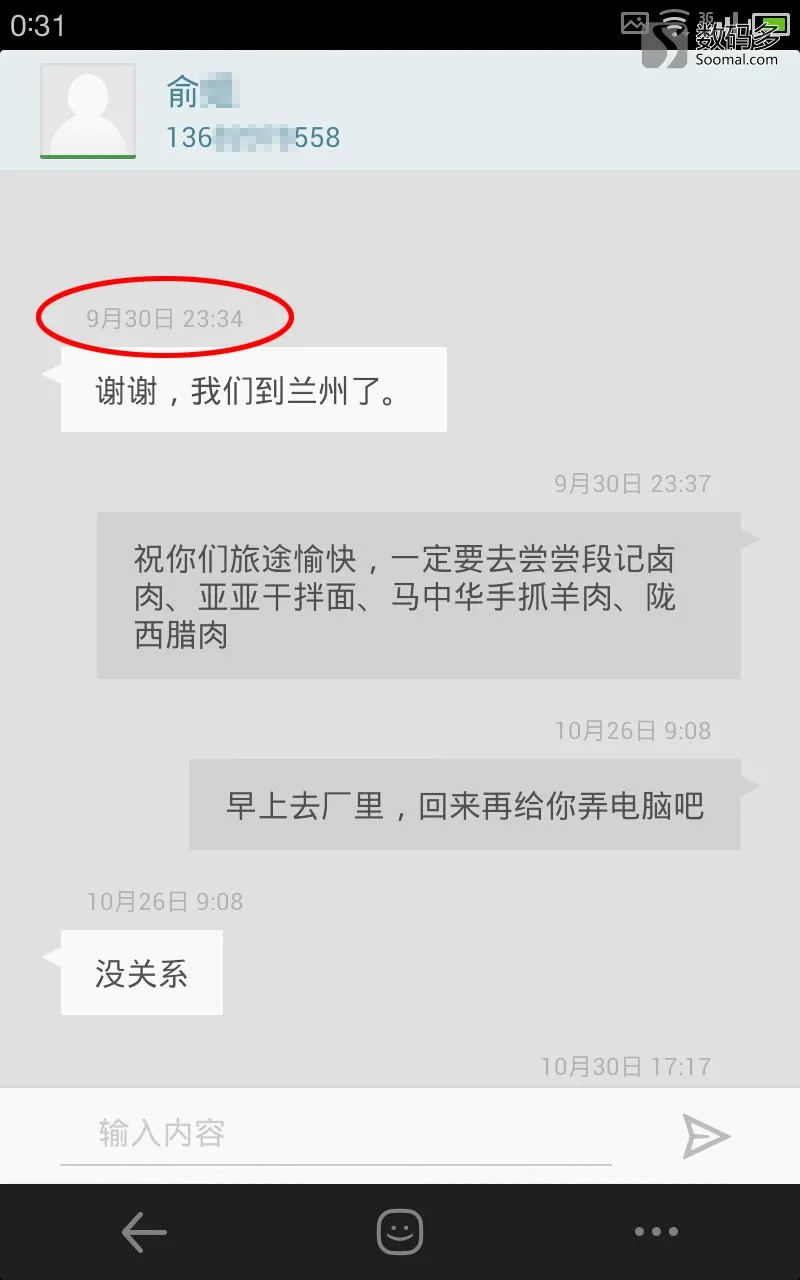
Task: Go back using the bottom arrow
Action: coord(144,1232)
